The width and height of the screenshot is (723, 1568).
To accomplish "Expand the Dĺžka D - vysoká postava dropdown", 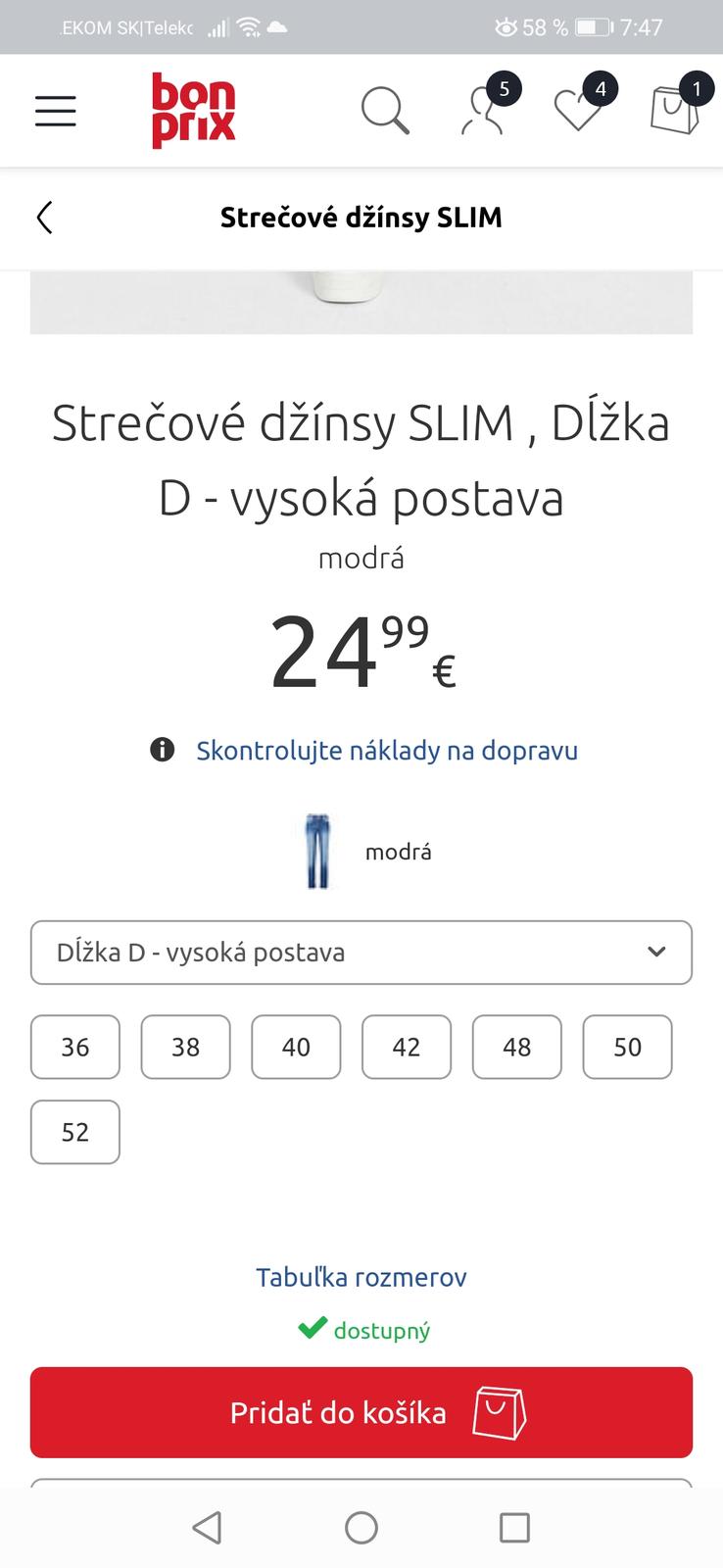I will pyautogui.click(x=361, y=953).
